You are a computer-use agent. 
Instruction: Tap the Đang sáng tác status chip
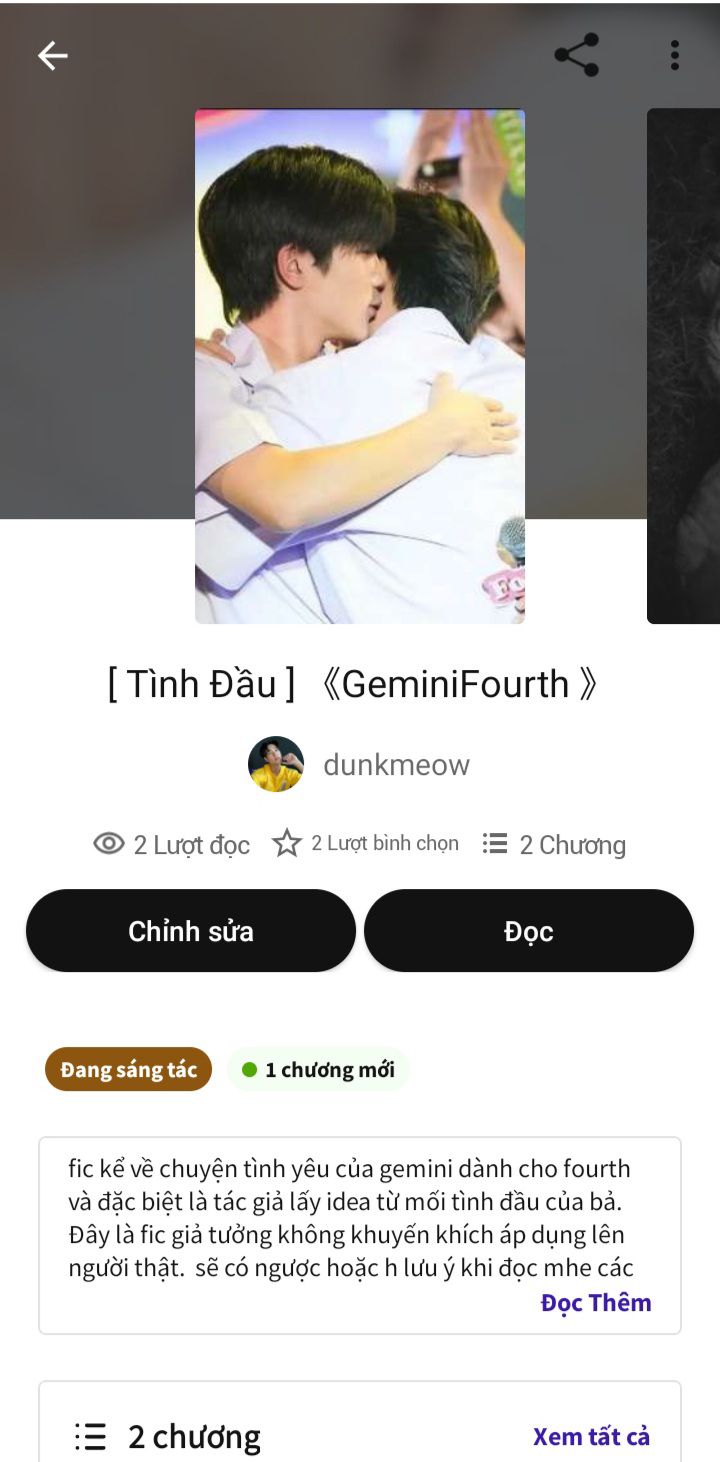(x=129, y=1070)
